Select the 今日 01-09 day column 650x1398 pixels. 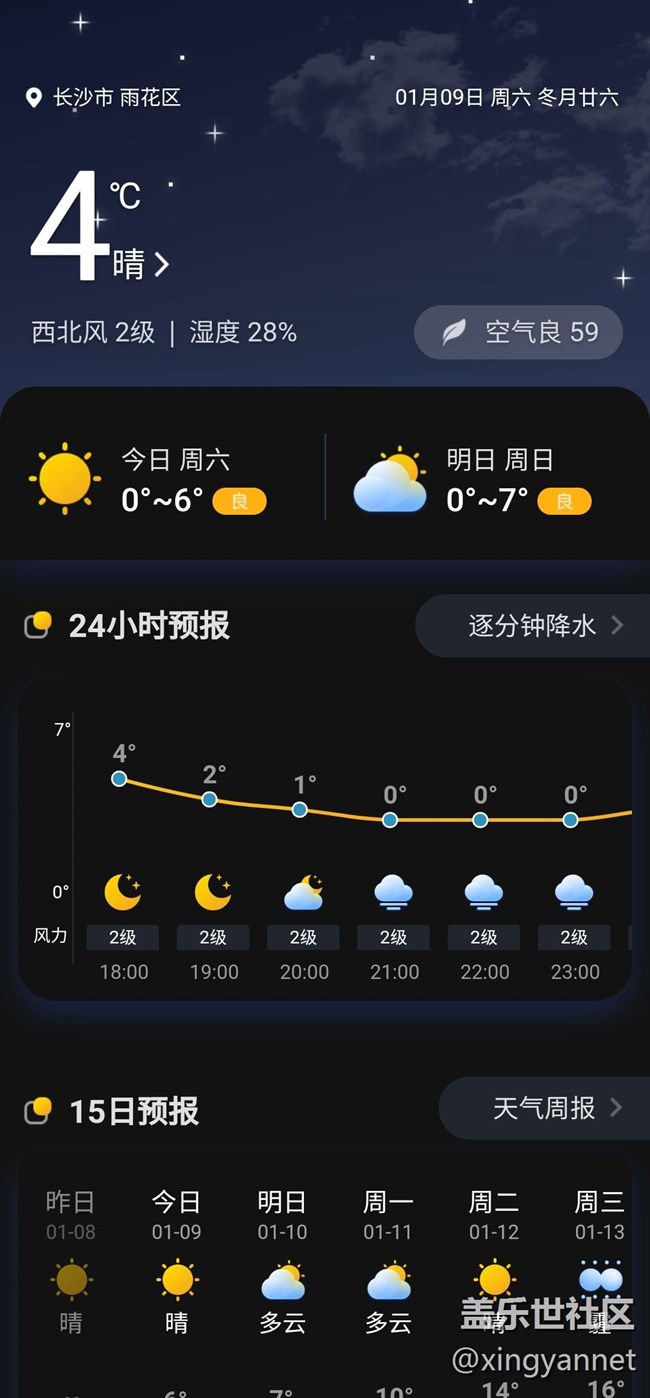(177, 1262)
